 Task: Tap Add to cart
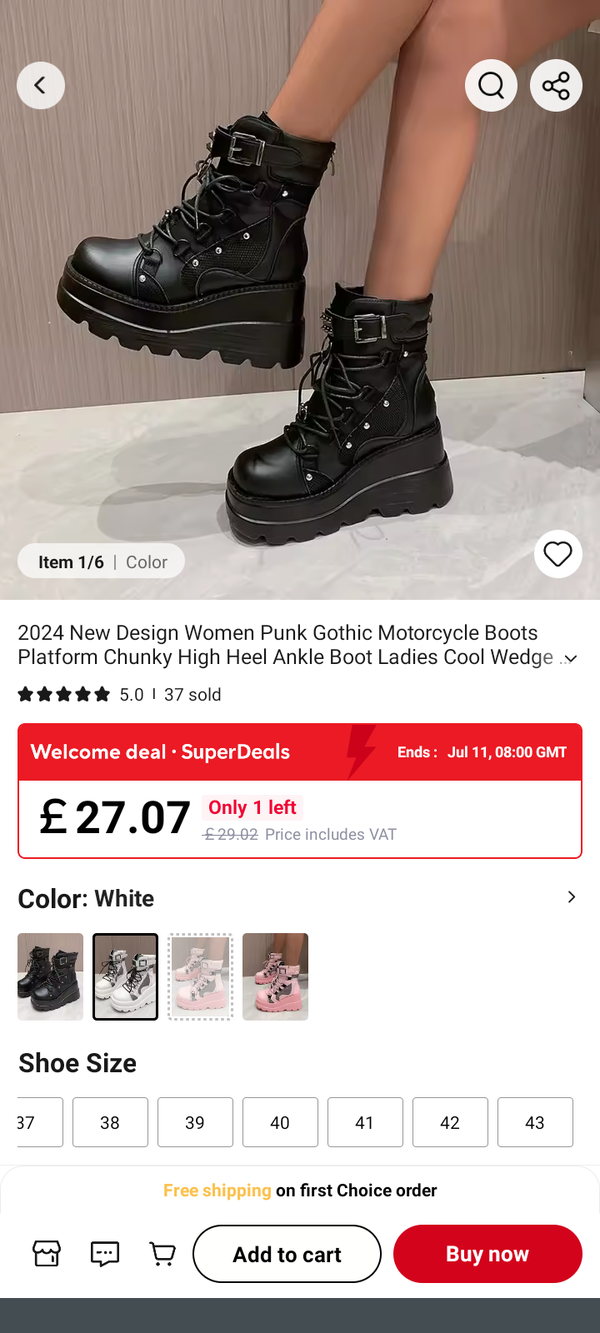[x=287, y=1254]
